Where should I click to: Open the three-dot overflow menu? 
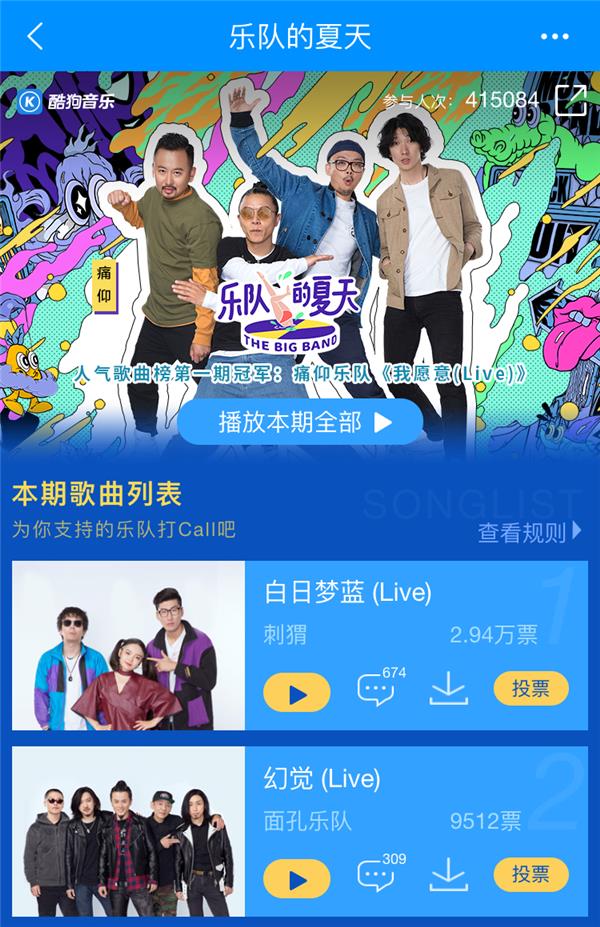554,37
